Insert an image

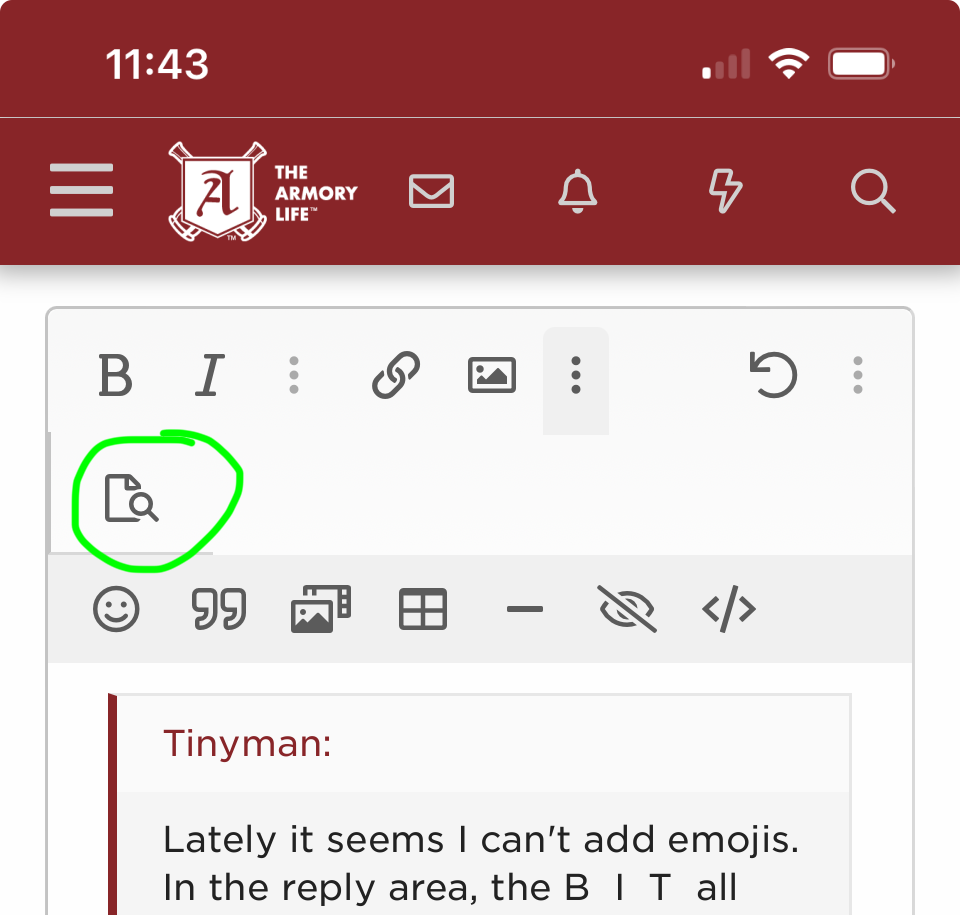[x=492, y=376]
